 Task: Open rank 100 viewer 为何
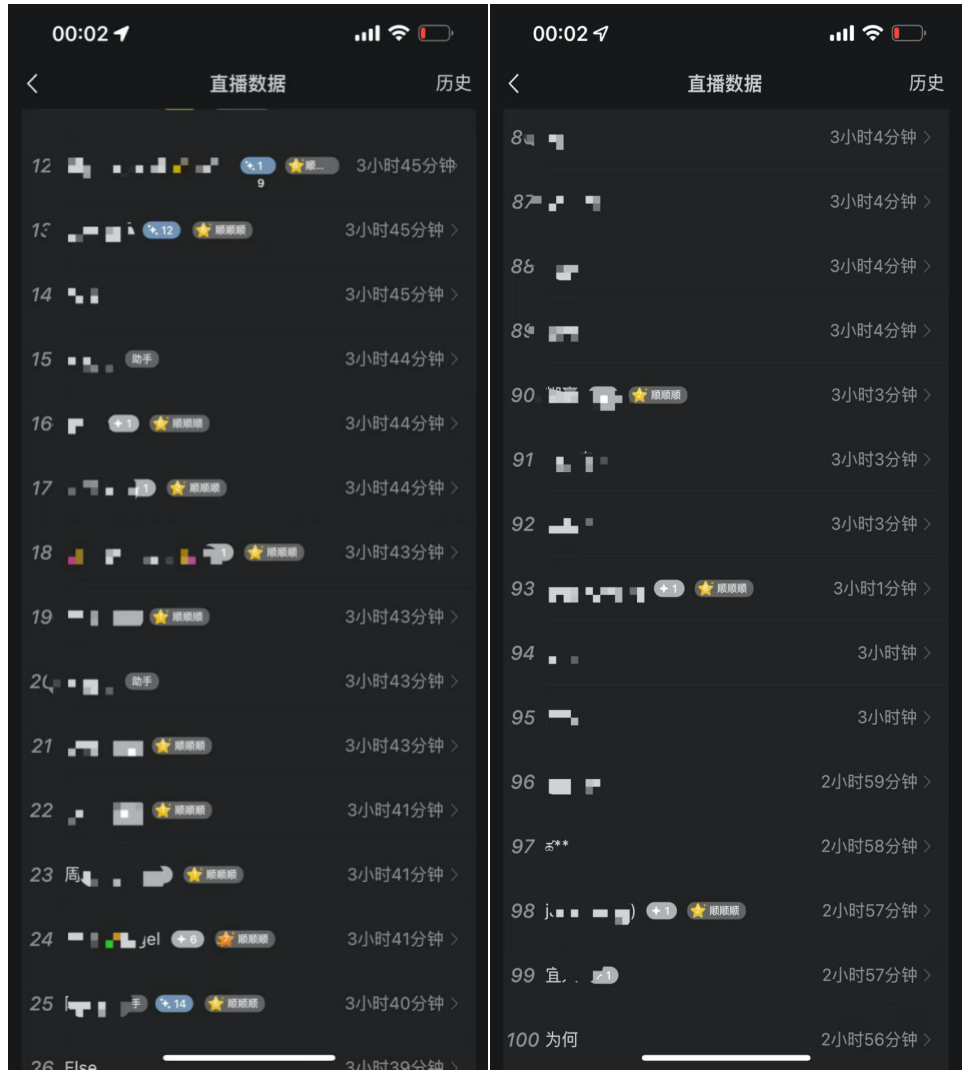(724, 1040)
